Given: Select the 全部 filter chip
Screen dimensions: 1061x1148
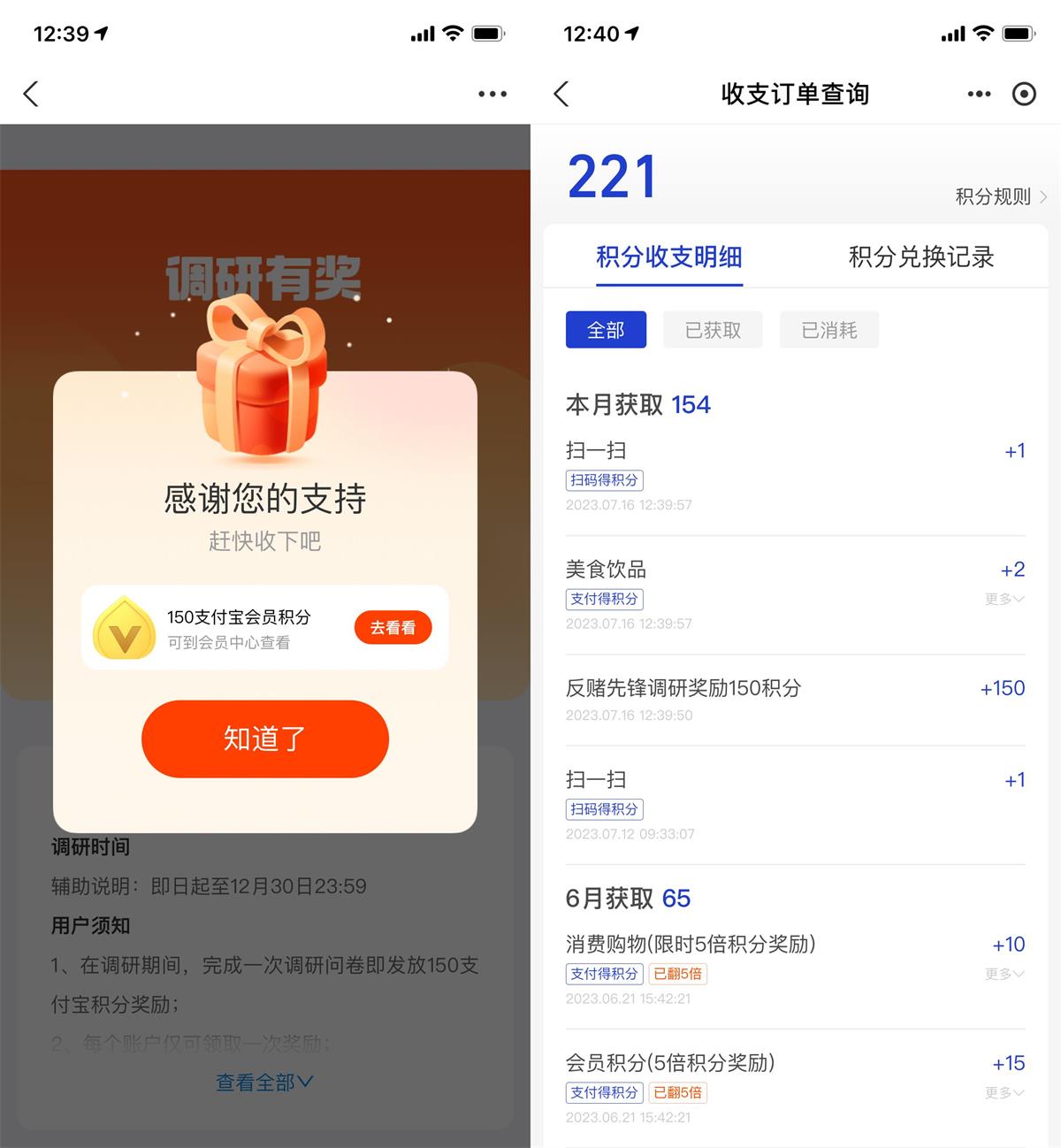Looking at the screenshot, I should coord(606,330).
